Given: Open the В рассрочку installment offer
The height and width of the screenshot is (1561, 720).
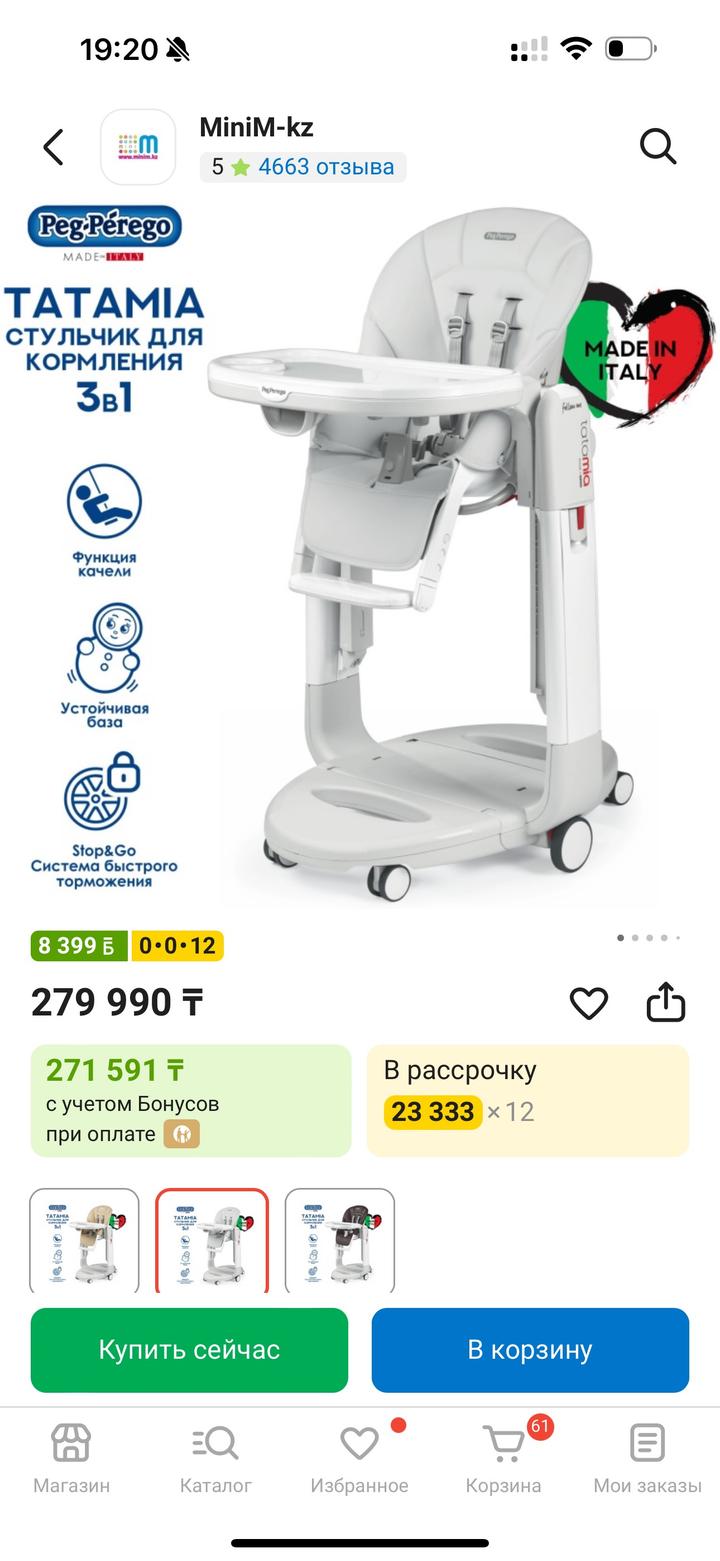Looking at the screenshot, I should [527, 1100].
